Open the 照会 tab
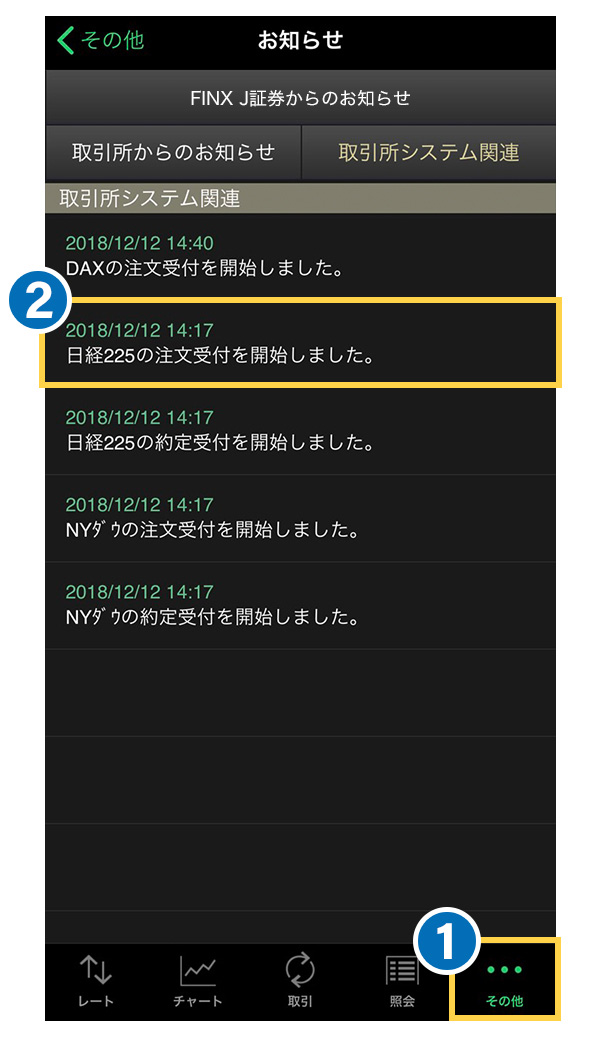The height and width of the screenshot is (1040, 600). [402, 981]
